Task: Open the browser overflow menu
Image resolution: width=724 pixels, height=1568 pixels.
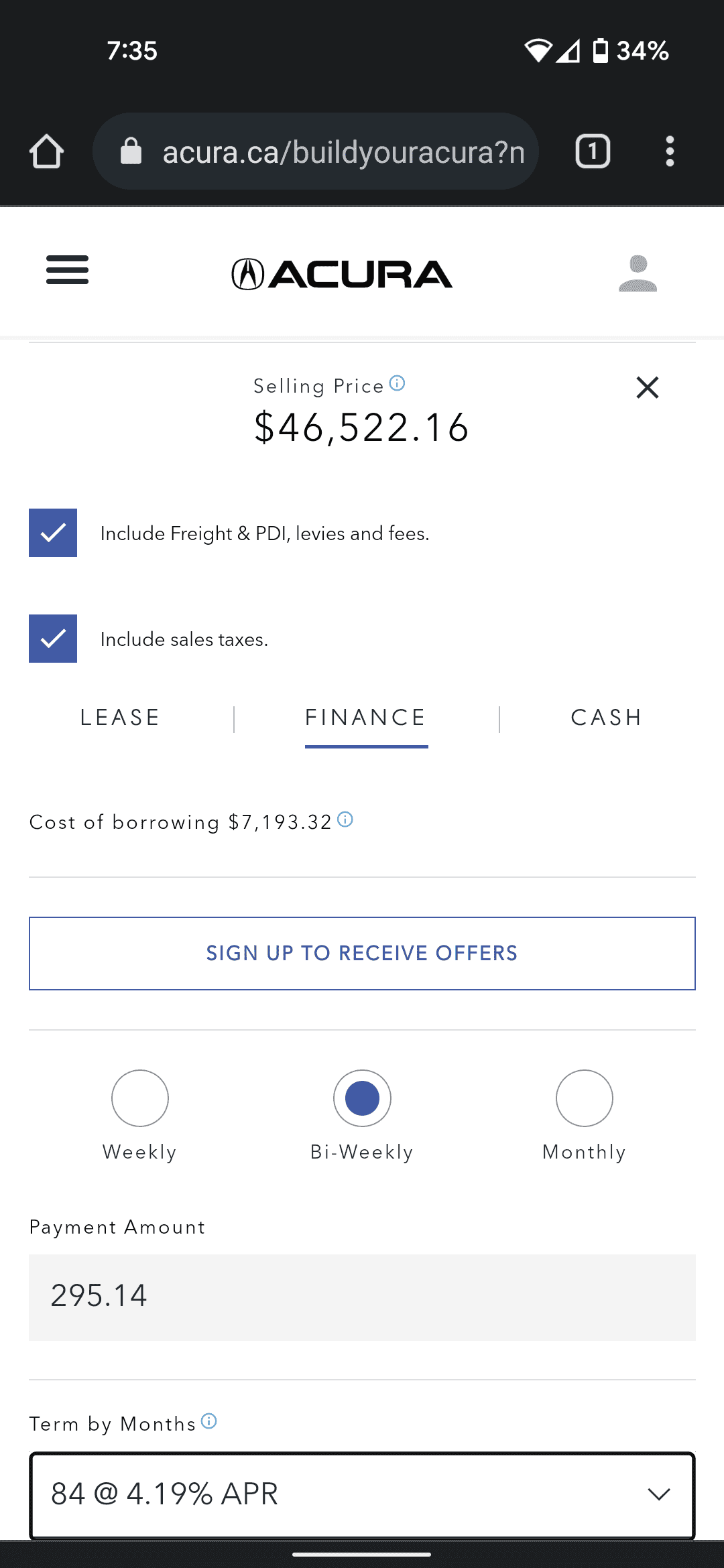Action: coord(669,151)
